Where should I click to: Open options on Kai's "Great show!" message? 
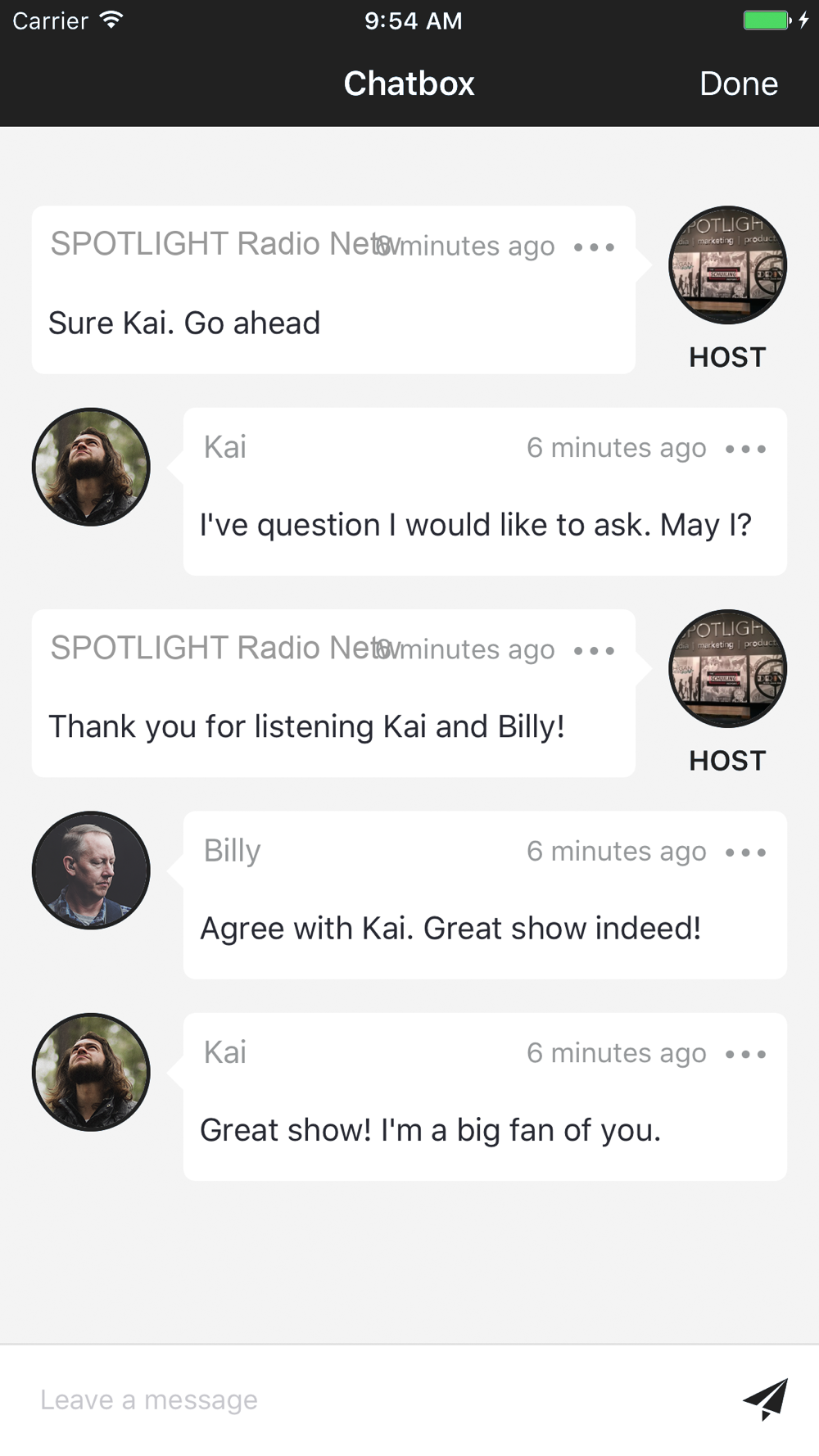coord(745,1054)
